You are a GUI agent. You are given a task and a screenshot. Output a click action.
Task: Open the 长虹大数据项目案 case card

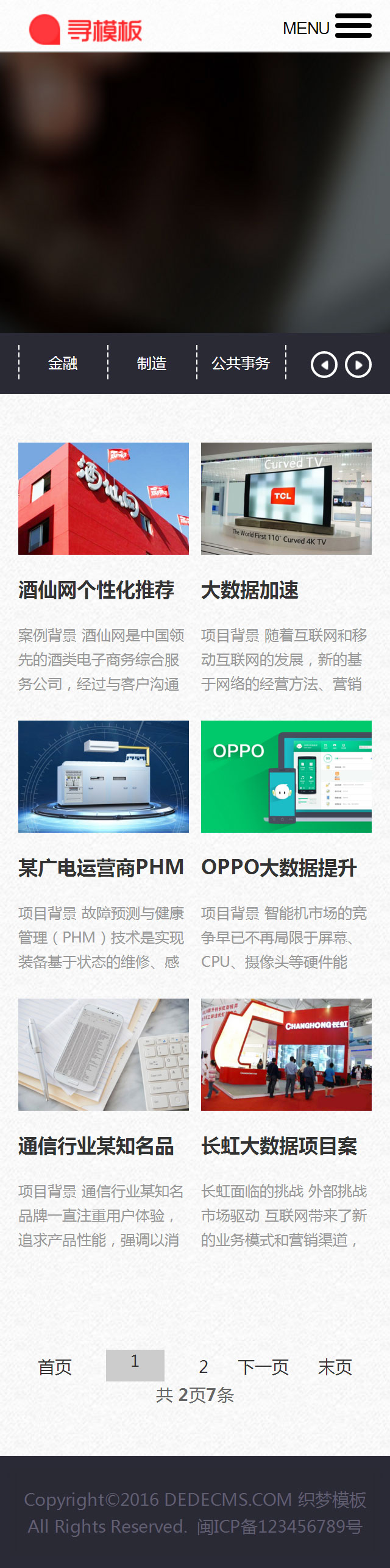click(x=286, y=1055)
